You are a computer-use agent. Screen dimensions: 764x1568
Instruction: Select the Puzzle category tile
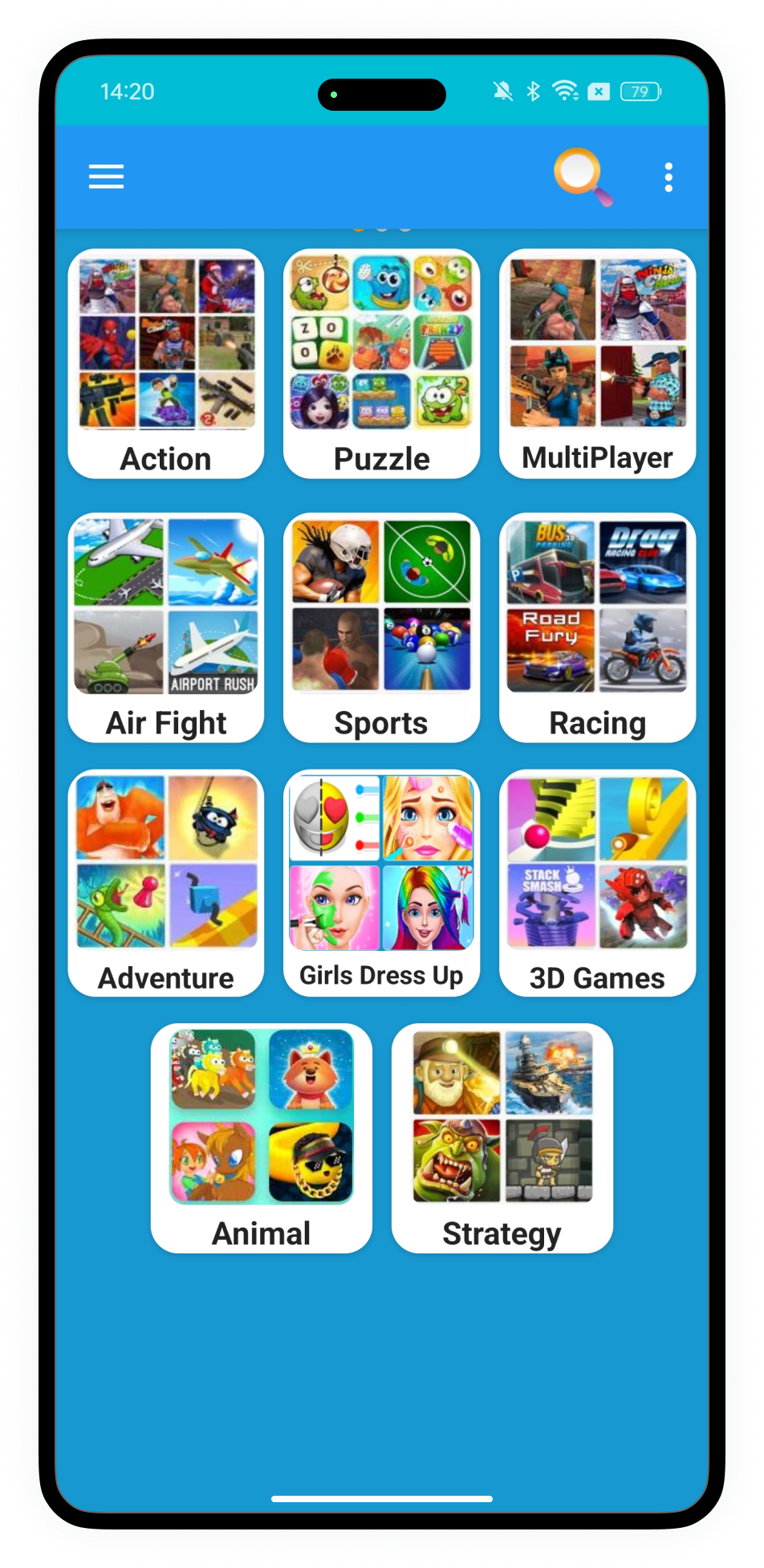click(382, 364)
